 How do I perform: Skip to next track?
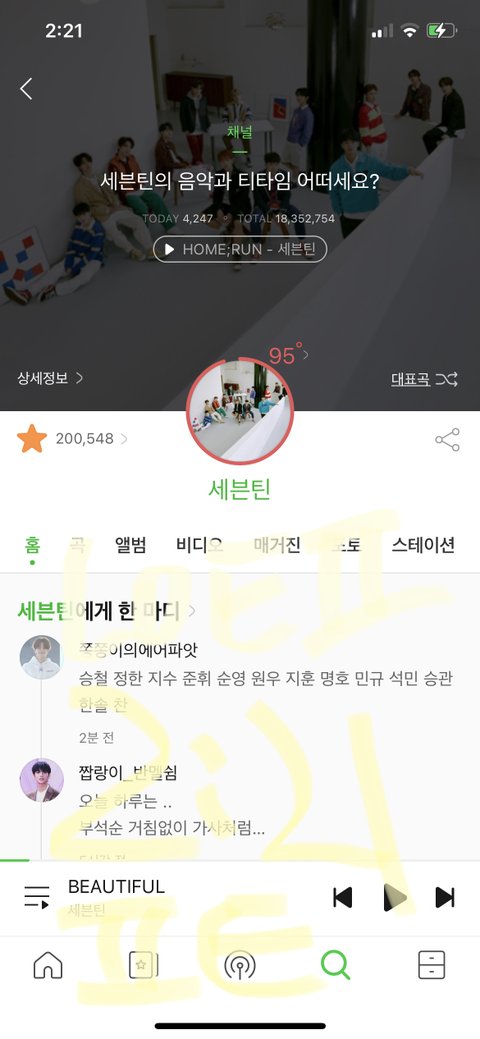click(445, 897)
